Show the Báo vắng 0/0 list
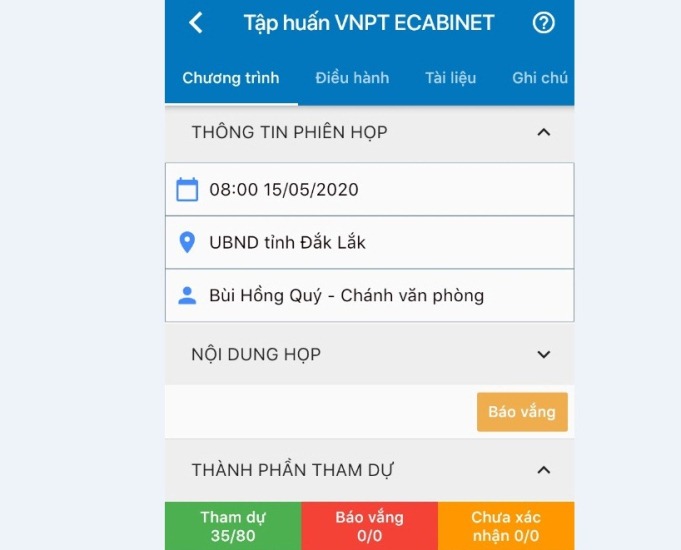 pyautogui.click(x=369, y=526)
